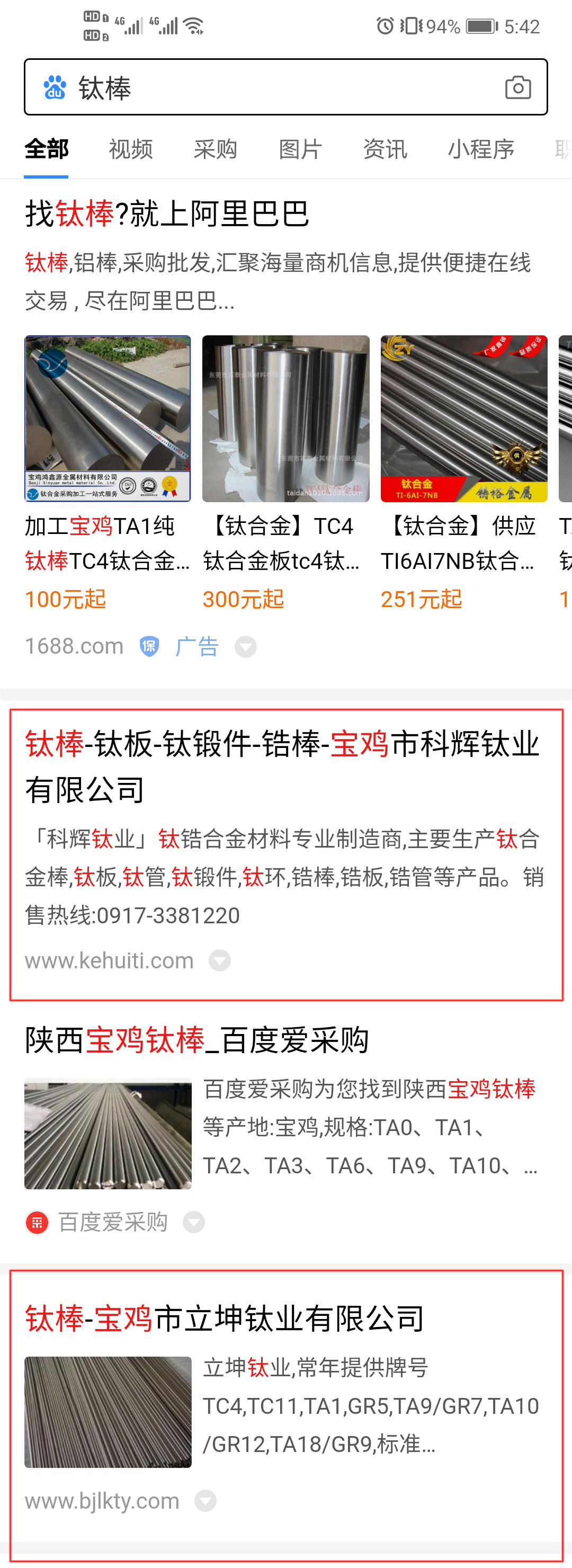
Task: Open 找钛棒?就上阿里巴巴 ad result
Action: click(167, 214)
